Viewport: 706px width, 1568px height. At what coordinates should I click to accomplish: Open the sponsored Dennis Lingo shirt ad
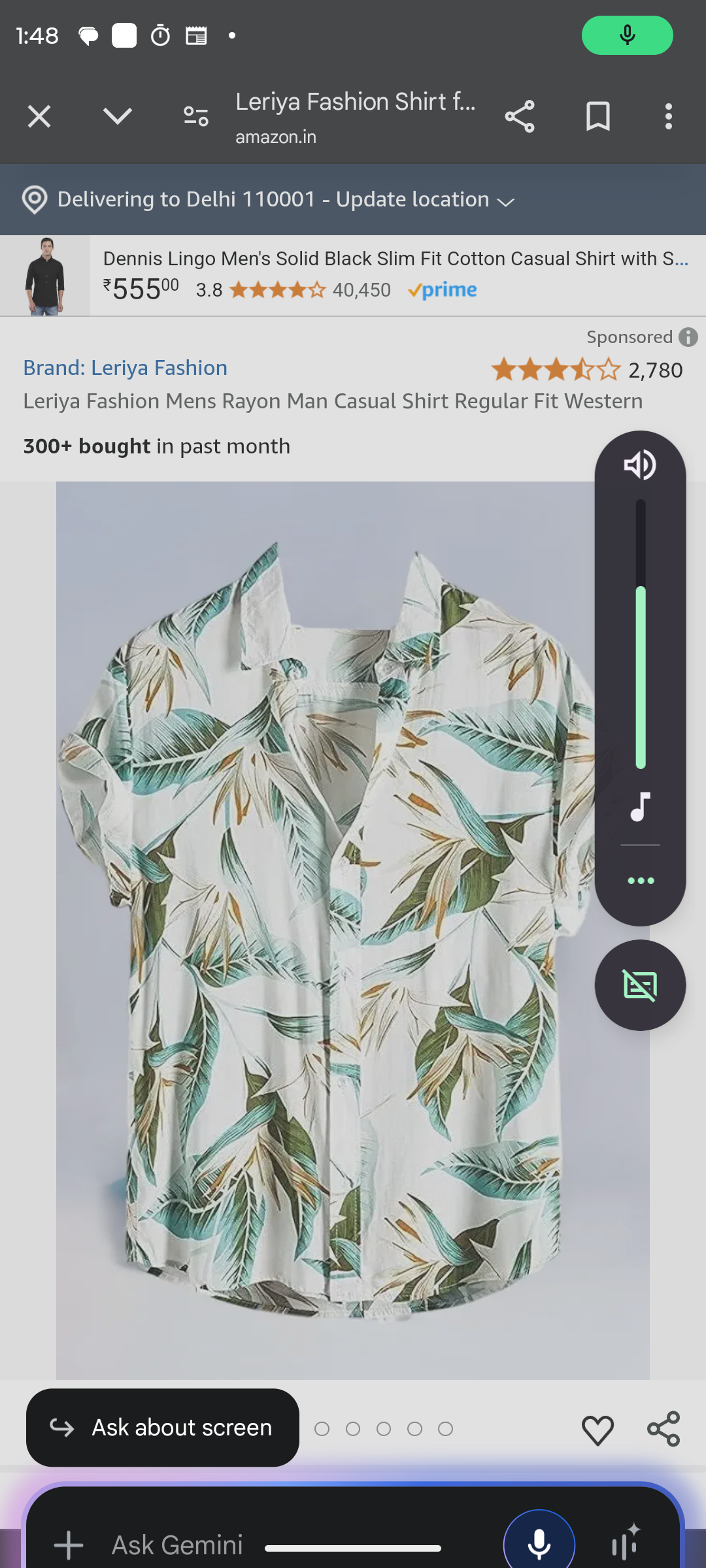click(392, 276)
